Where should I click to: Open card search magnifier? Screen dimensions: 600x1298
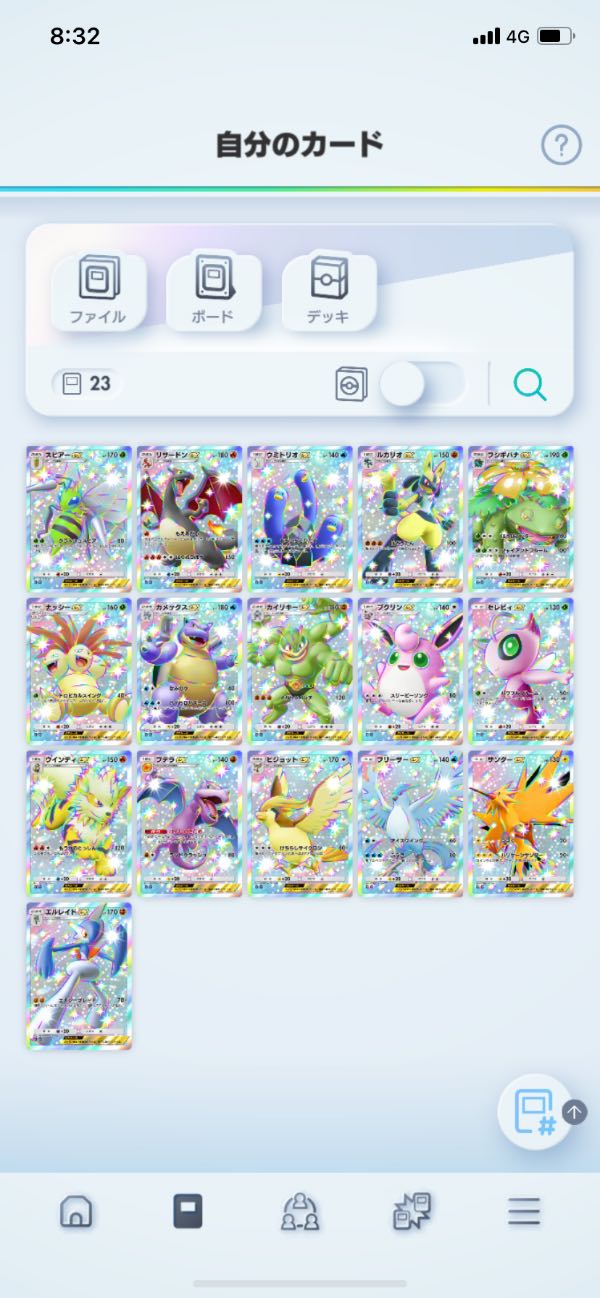point(530,384)
